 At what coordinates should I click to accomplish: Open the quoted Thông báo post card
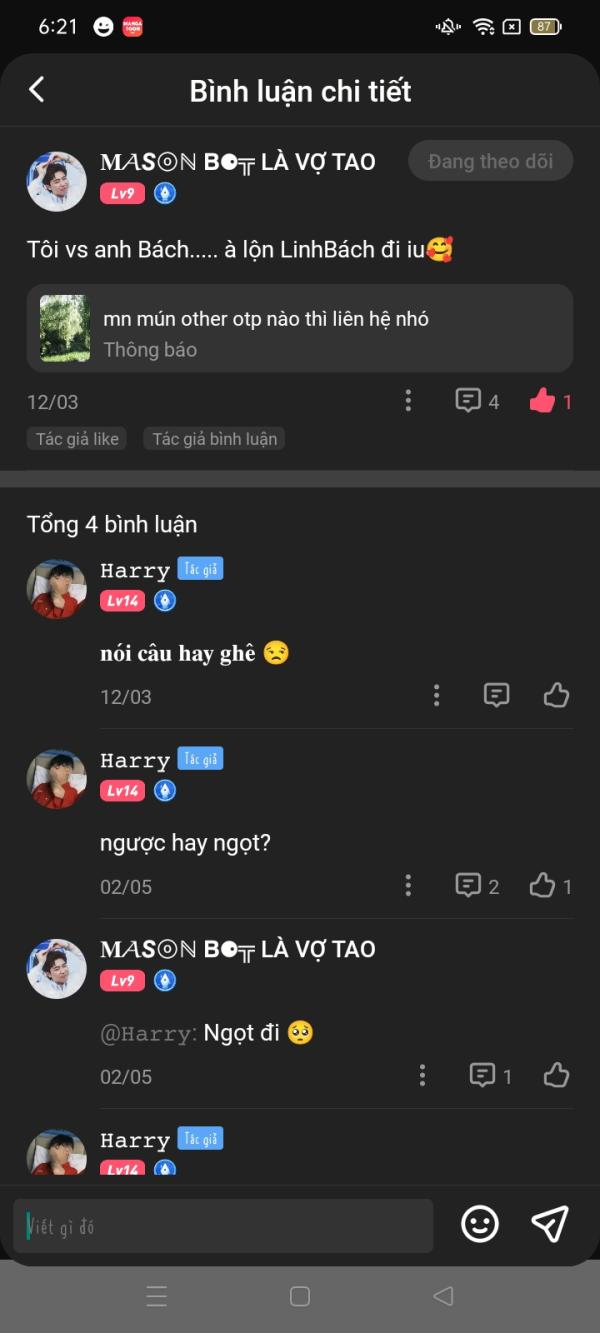click(300, 328)
